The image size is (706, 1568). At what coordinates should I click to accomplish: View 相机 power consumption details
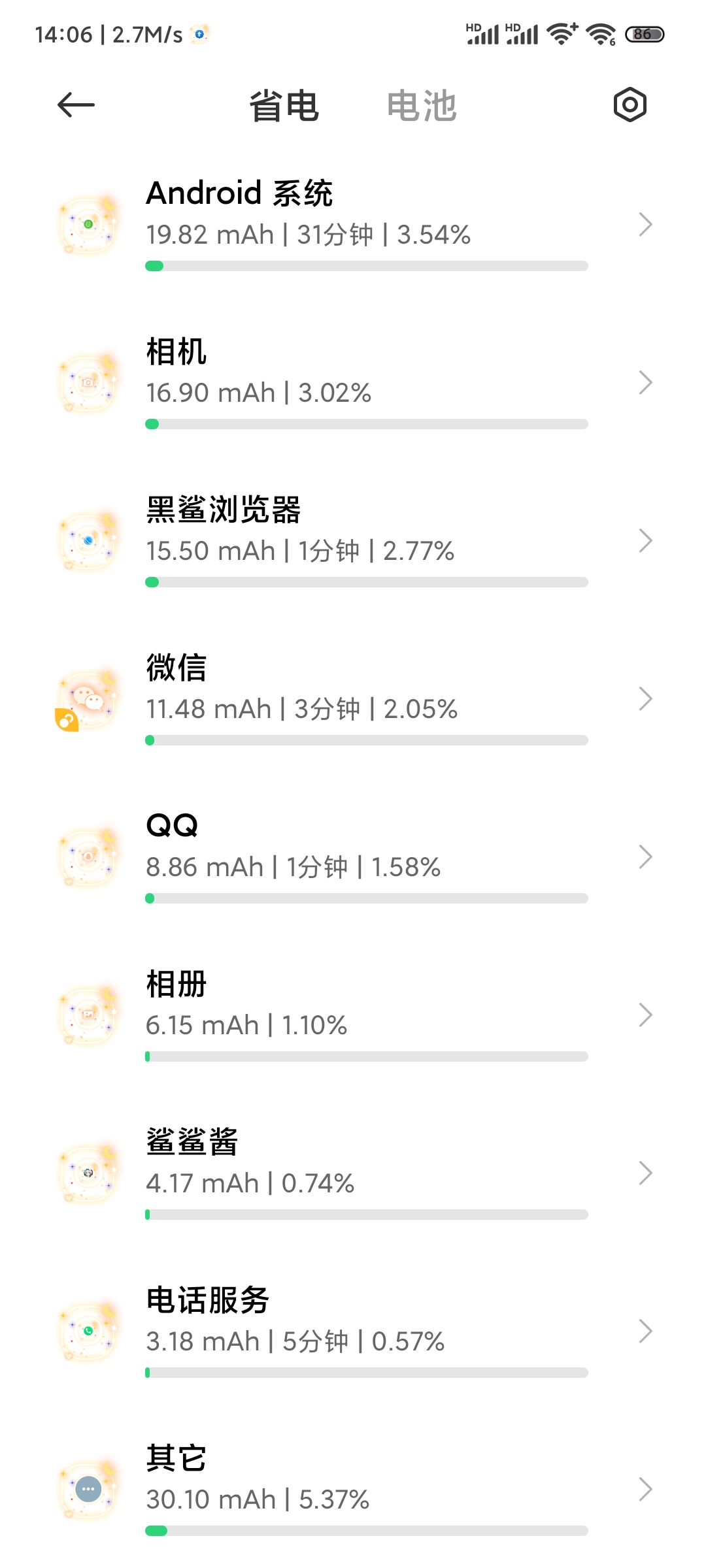(x=353, y=383)
